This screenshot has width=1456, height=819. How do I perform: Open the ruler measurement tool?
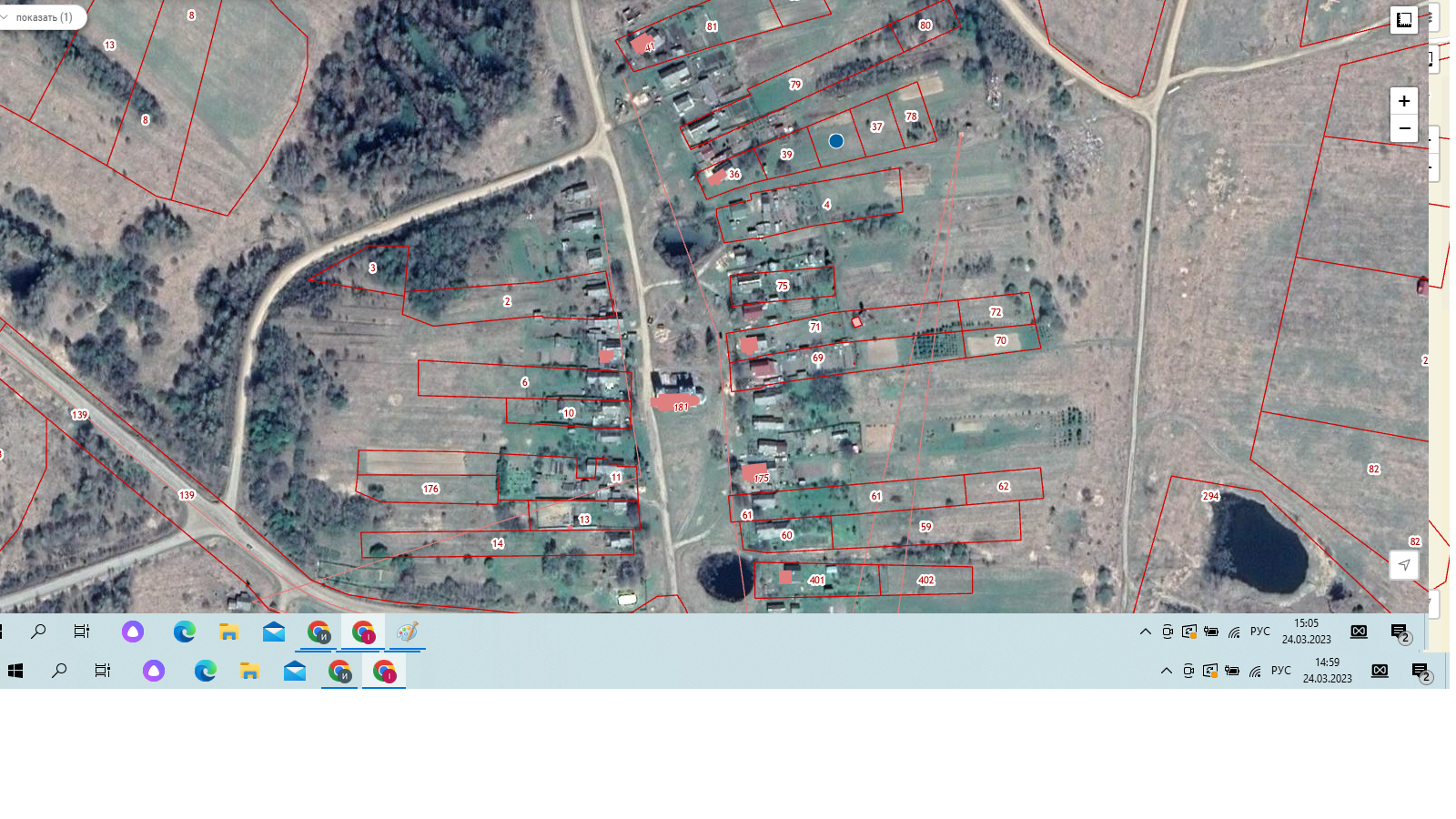click(x=1404, y=20)
